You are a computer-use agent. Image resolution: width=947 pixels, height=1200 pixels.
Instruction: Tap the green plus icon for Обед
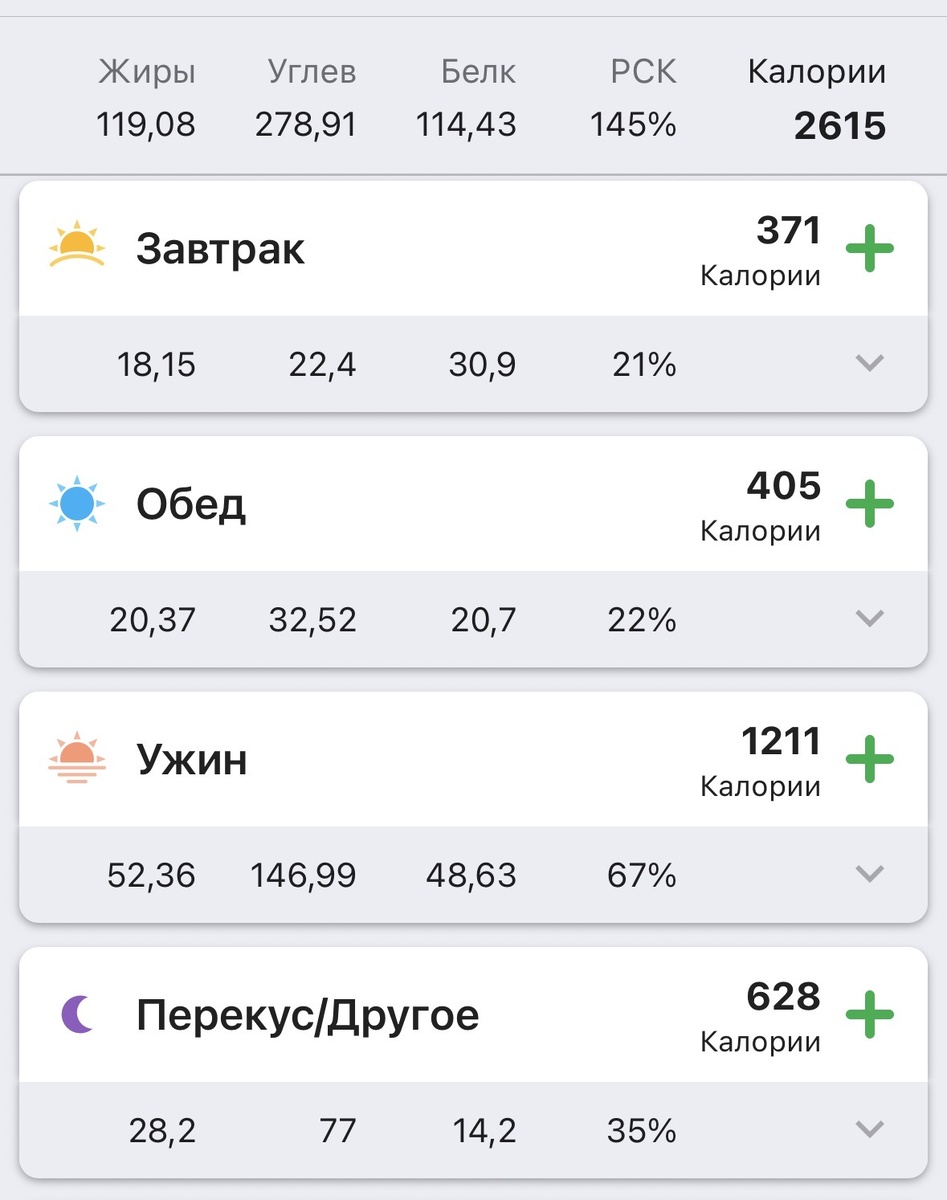pyautogui.click(x=869, y=504)
